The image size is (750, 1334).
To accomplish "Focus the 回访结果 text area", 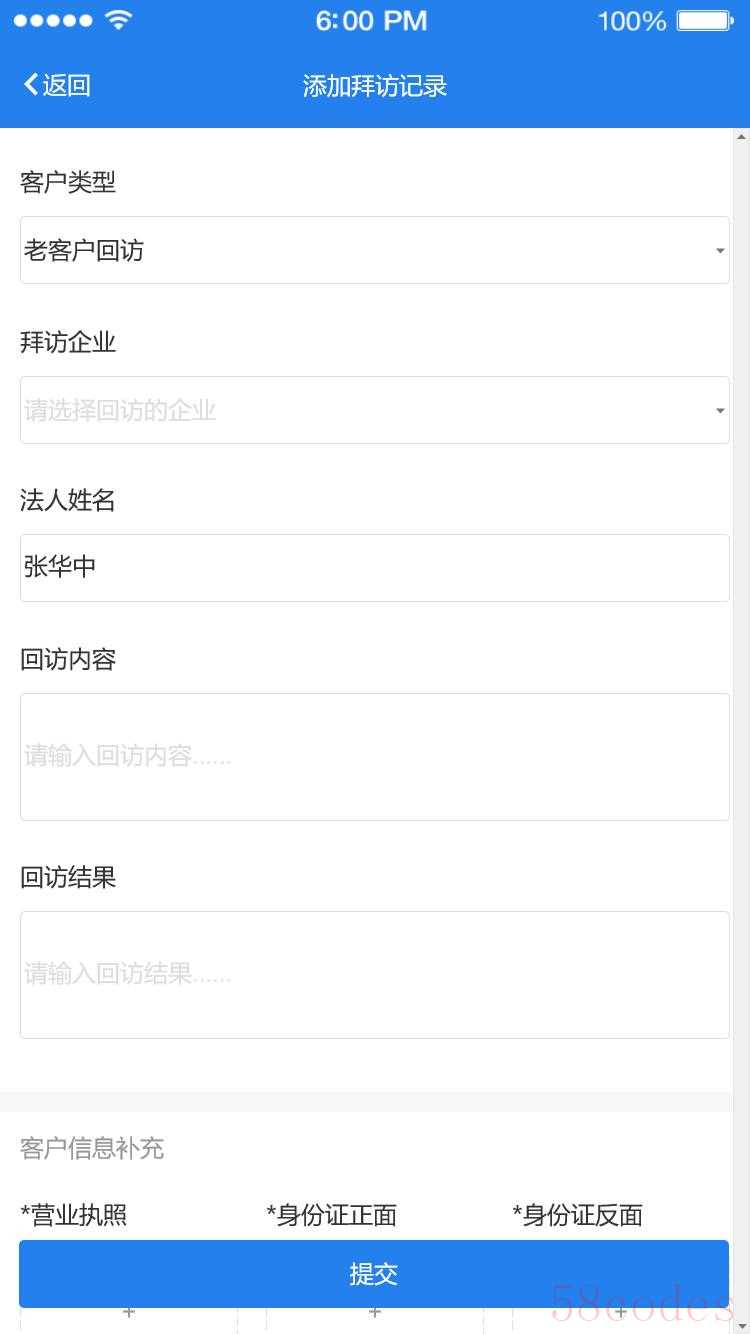I will (x=374, y=975).
